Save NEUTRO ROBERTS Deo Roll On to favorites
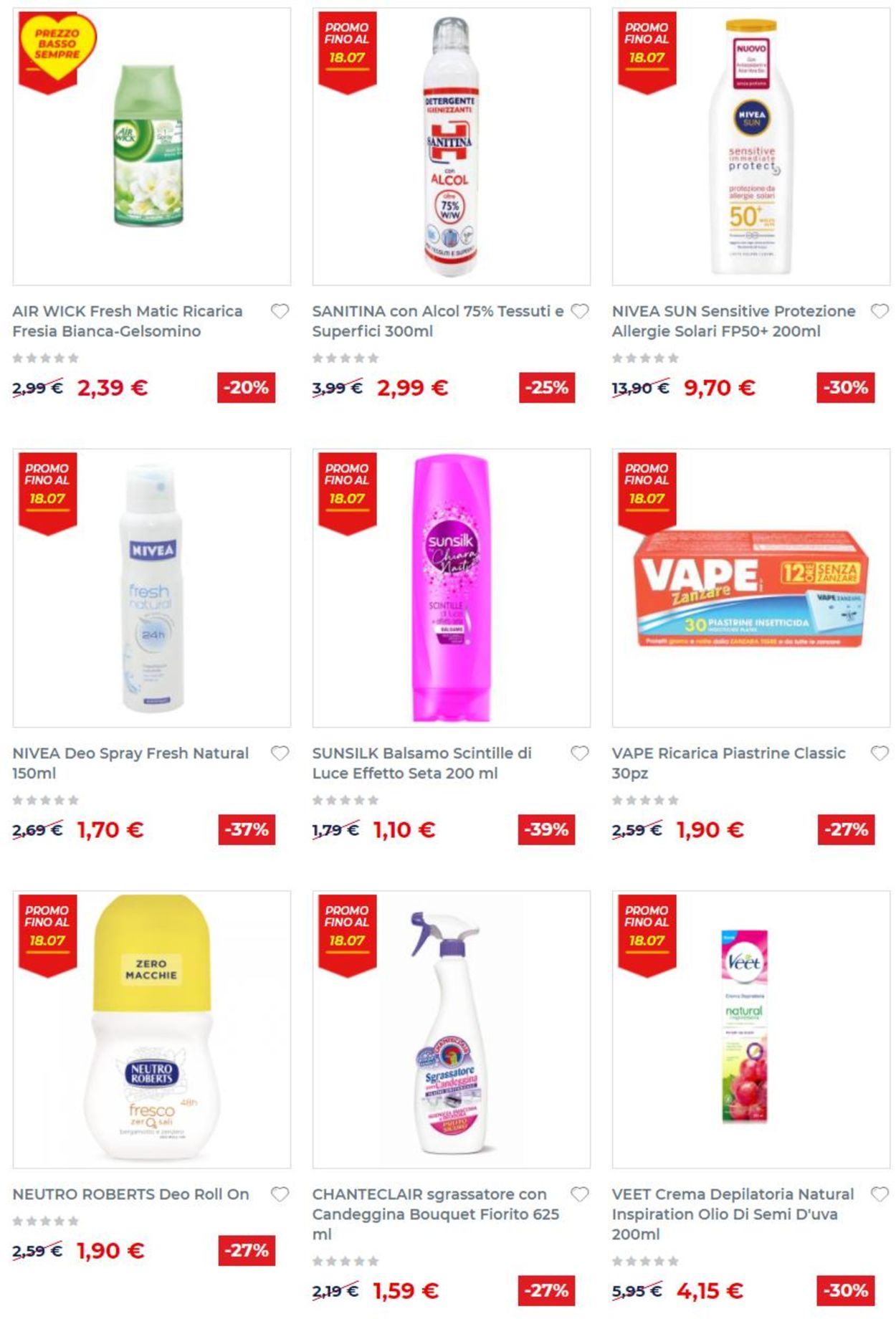The image size is (896, 1319). pos(280,1194)
